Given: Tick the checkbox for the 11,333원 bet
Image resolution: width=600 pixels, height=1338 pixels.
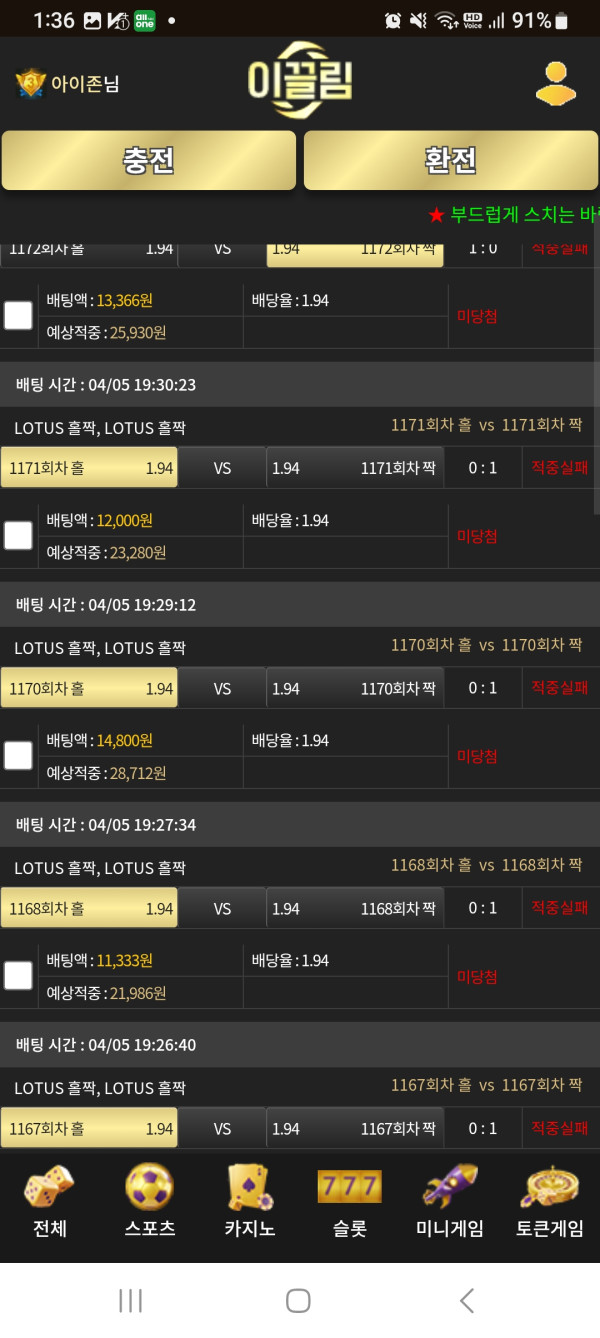Looking at the screenshot, I should click(x=18, y=976).
